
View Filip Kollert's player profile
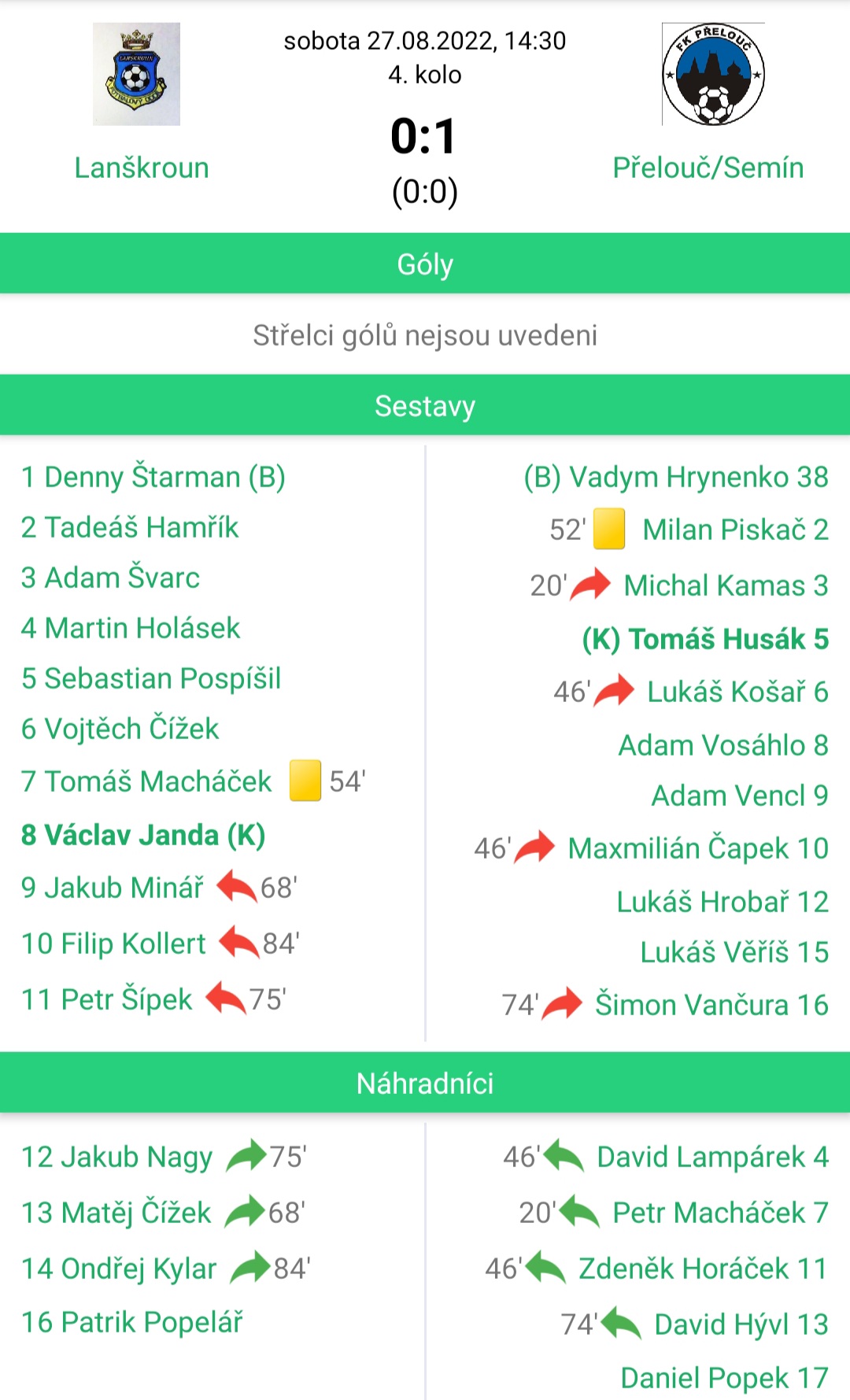click(114, 944)
